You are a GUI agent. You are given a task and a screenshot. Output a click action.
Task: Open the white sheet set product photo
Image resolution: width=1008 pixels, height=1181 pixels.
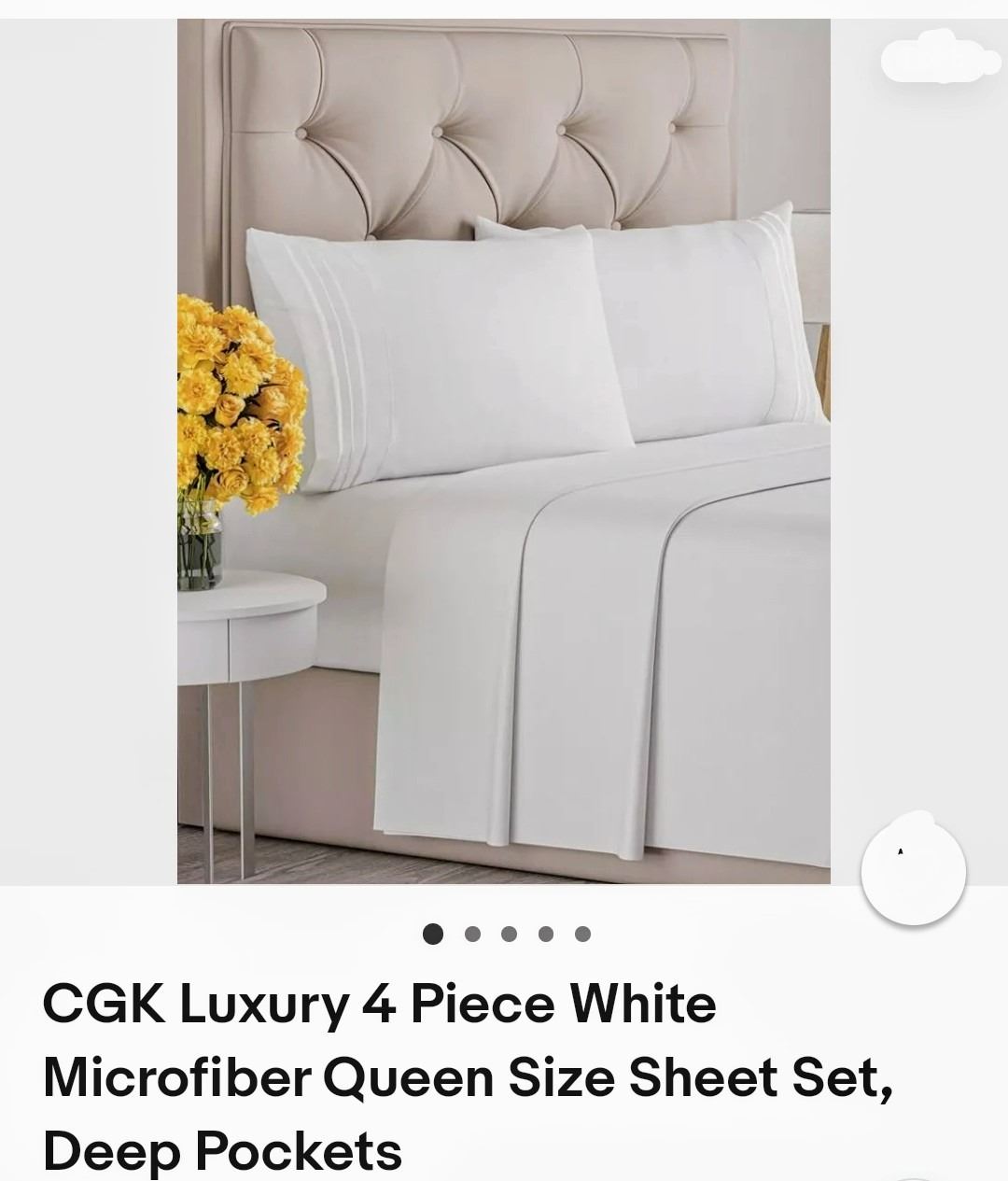point(504,451)
